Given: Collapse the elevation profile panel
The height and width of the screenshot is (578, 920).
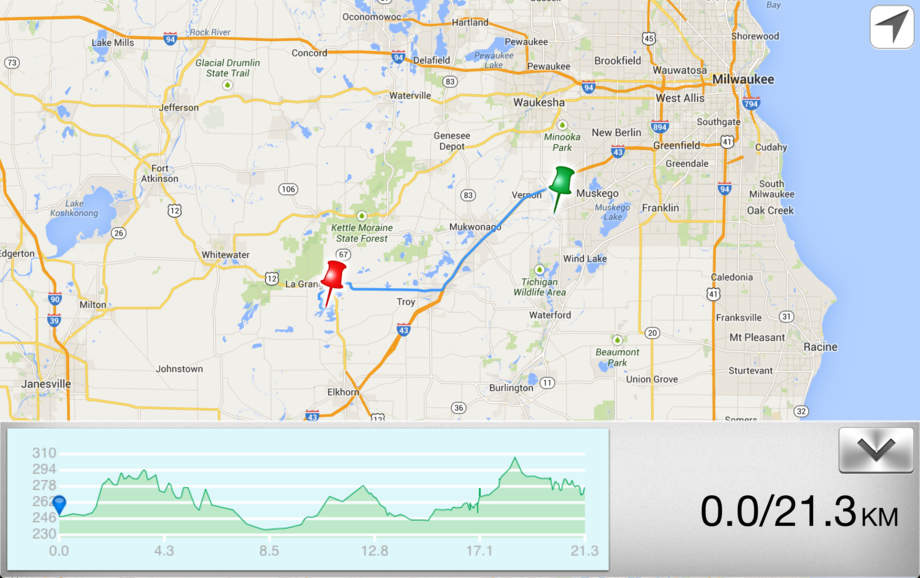Looking at the screenshot, I should 876,450.
